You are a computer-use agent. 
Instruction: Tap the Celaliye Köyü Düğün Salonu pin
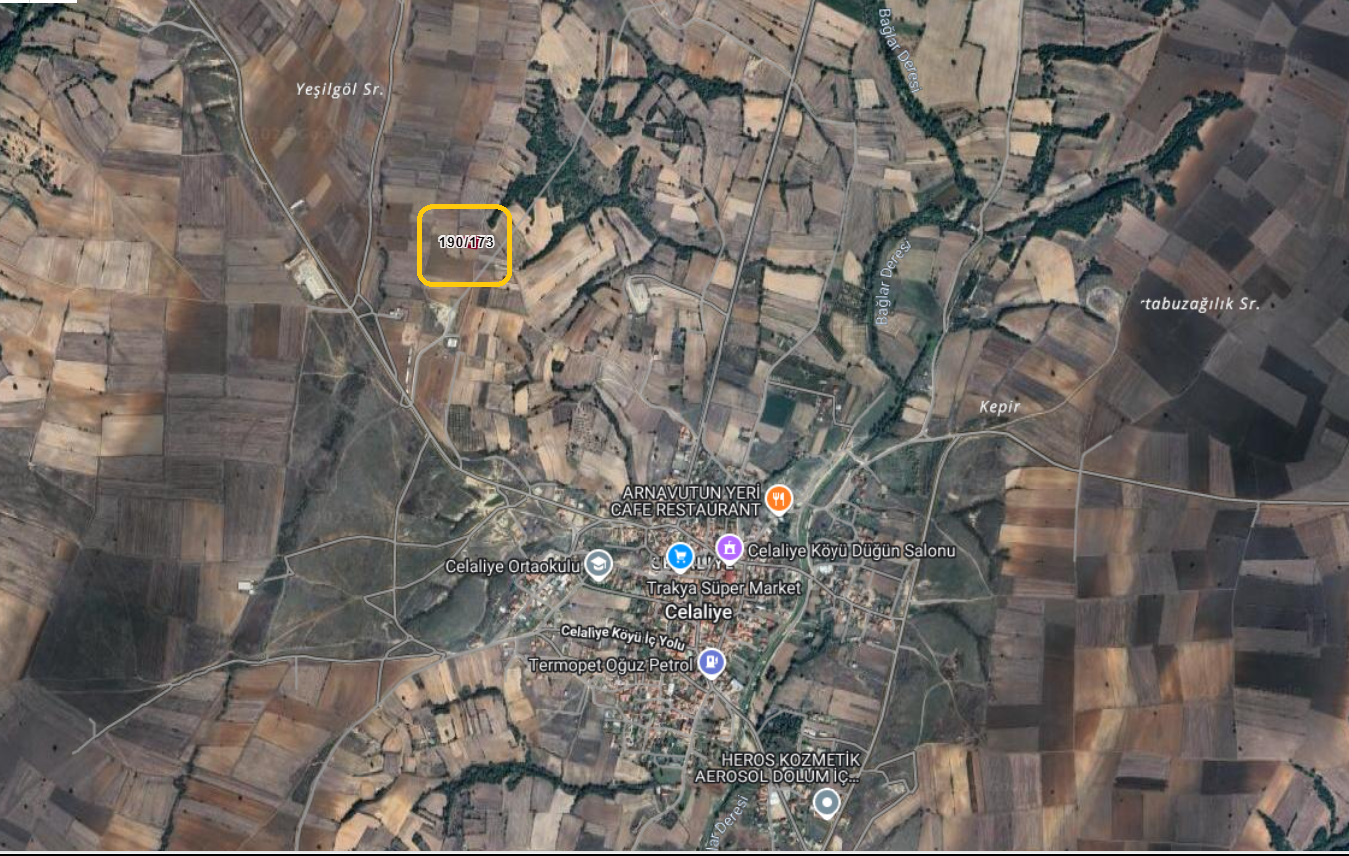pyautogui.click(x=730, y=548)
